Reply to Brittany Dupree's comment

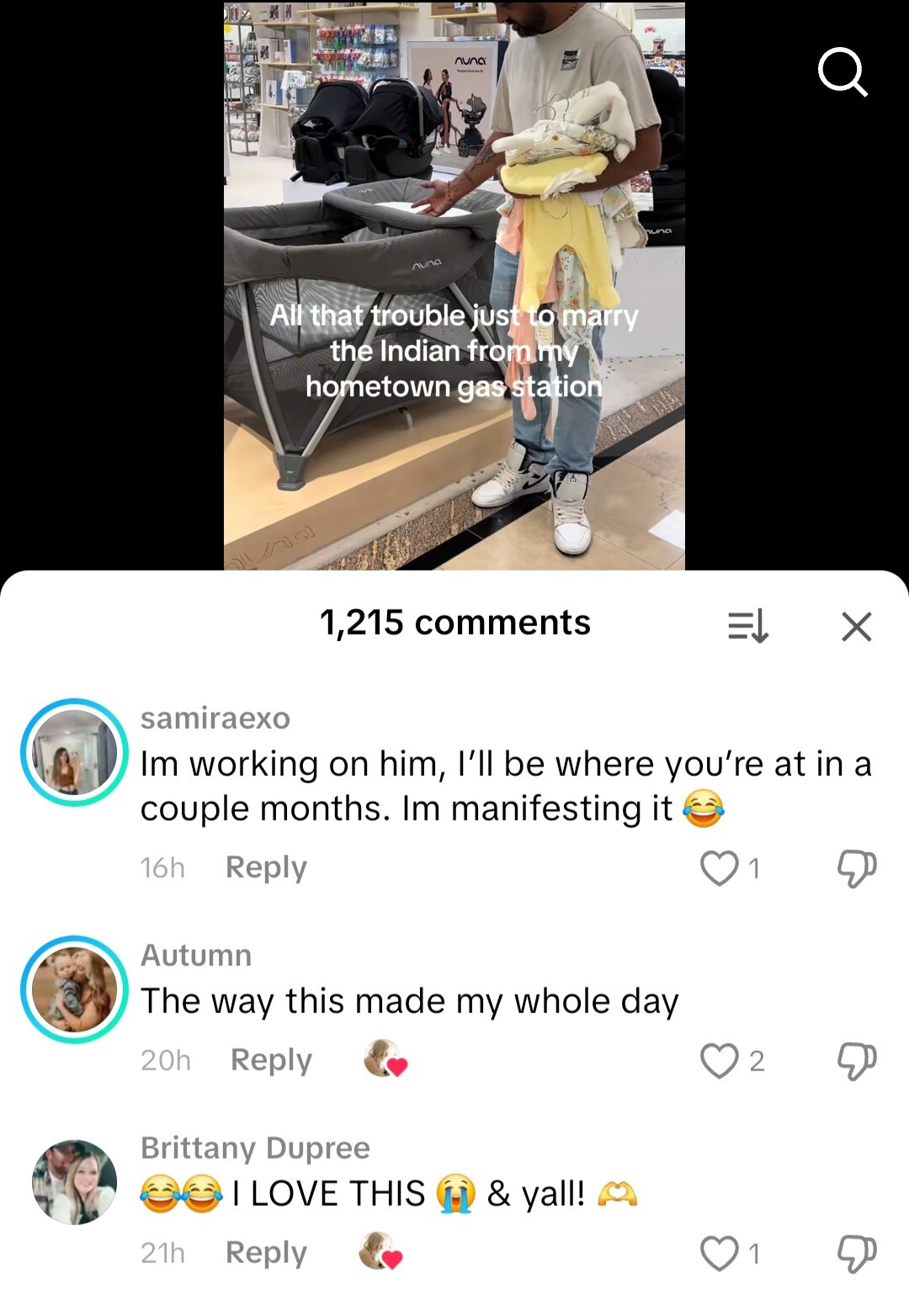(x=266, y=1252)
